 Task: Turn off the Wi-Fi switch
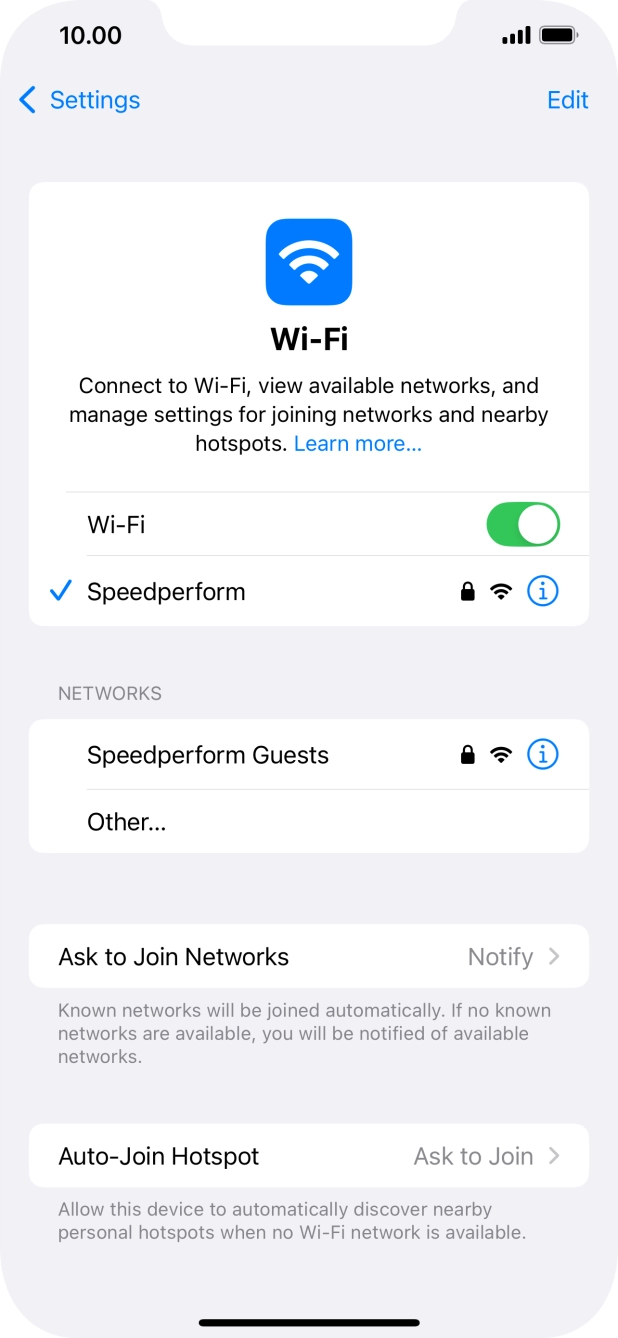tap(522, 524)
